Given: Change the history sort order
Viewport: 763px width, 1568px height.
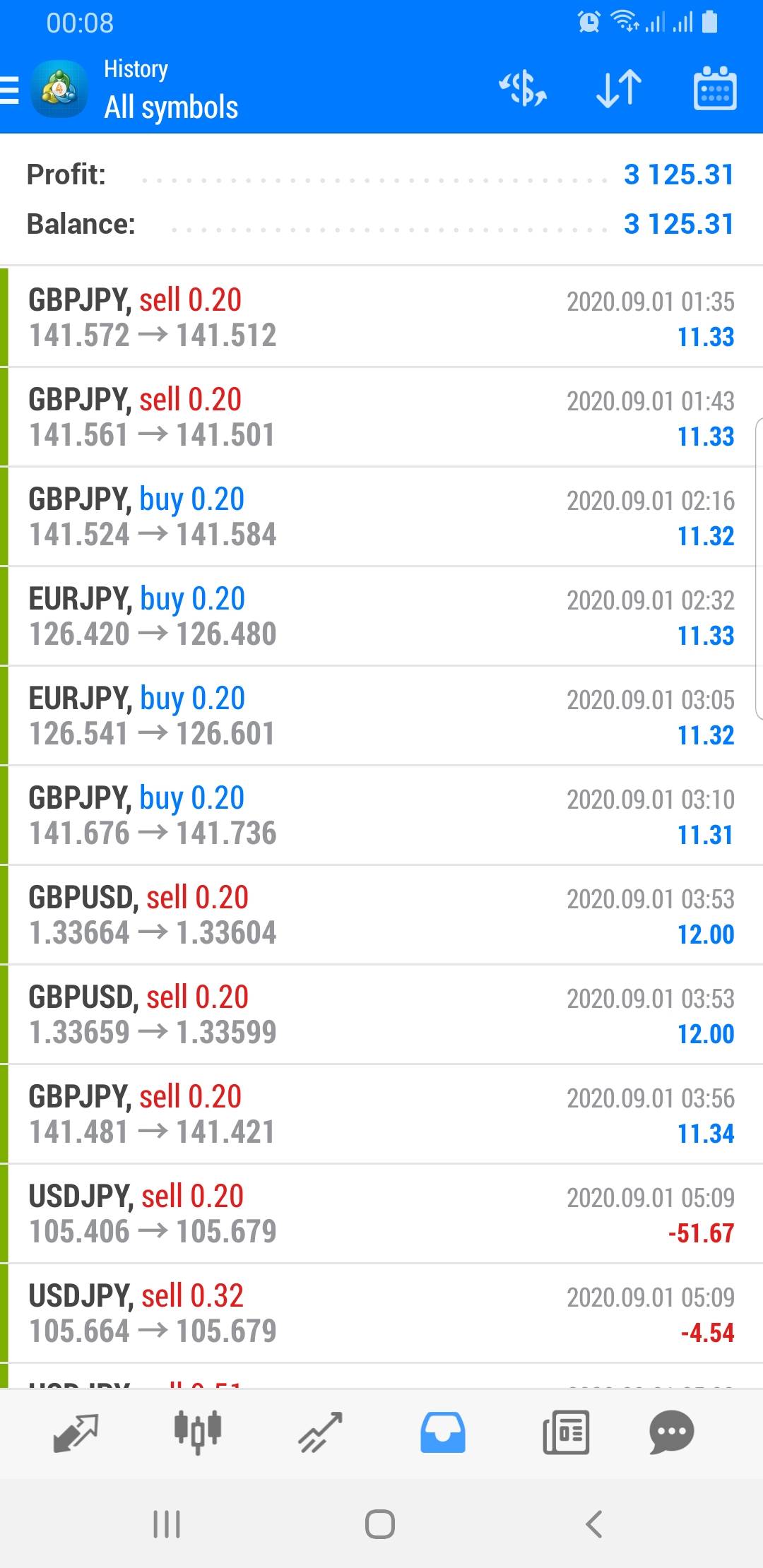Looking at the screenshot, I should click(x=619, y=90).
